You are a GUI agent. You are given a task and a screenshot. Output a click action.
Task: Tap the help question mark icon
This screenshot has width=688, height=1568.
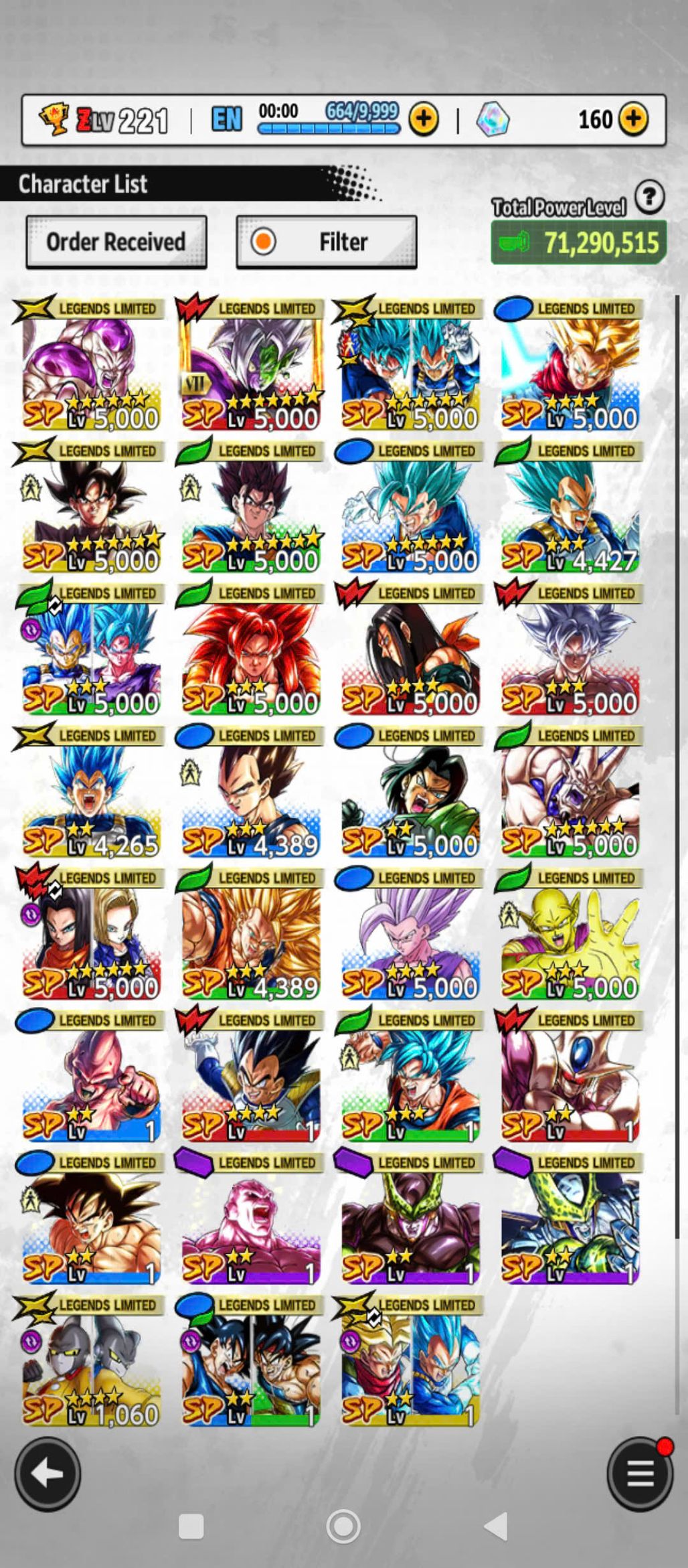click(x=649, y=198)
